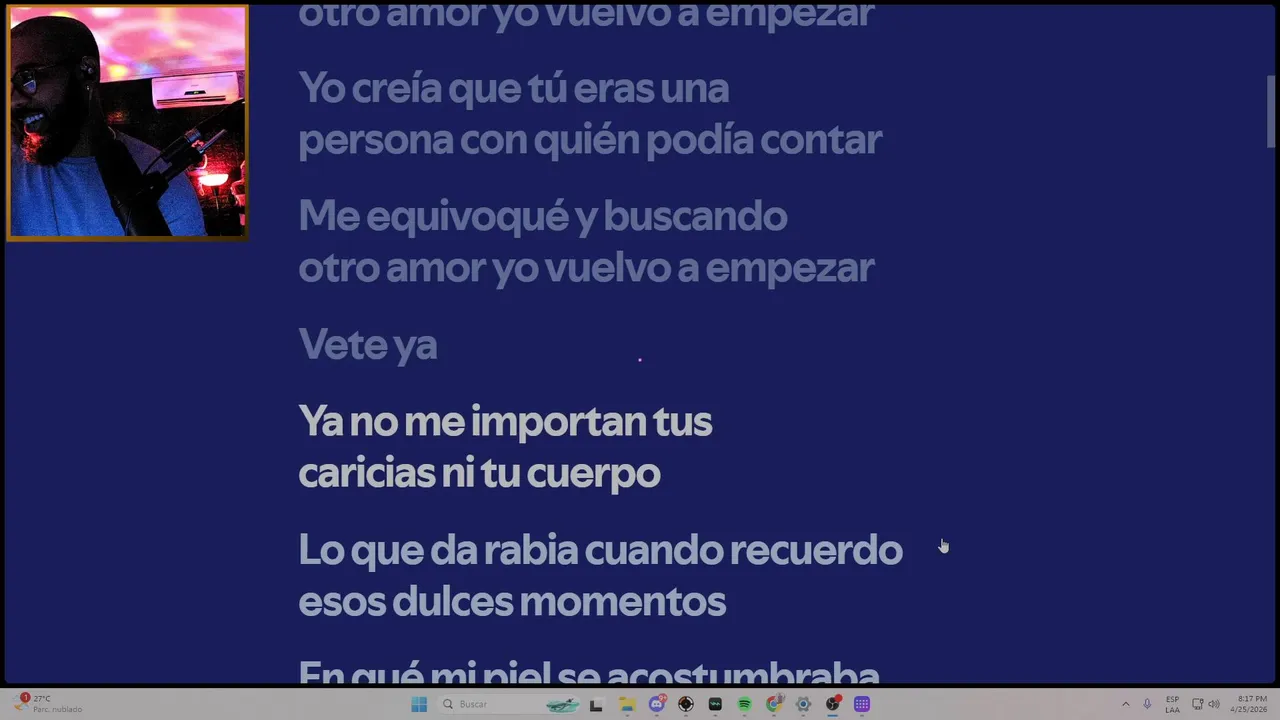
Task: Switch to Spotify in the taskbar
Action: click(744, 704)
